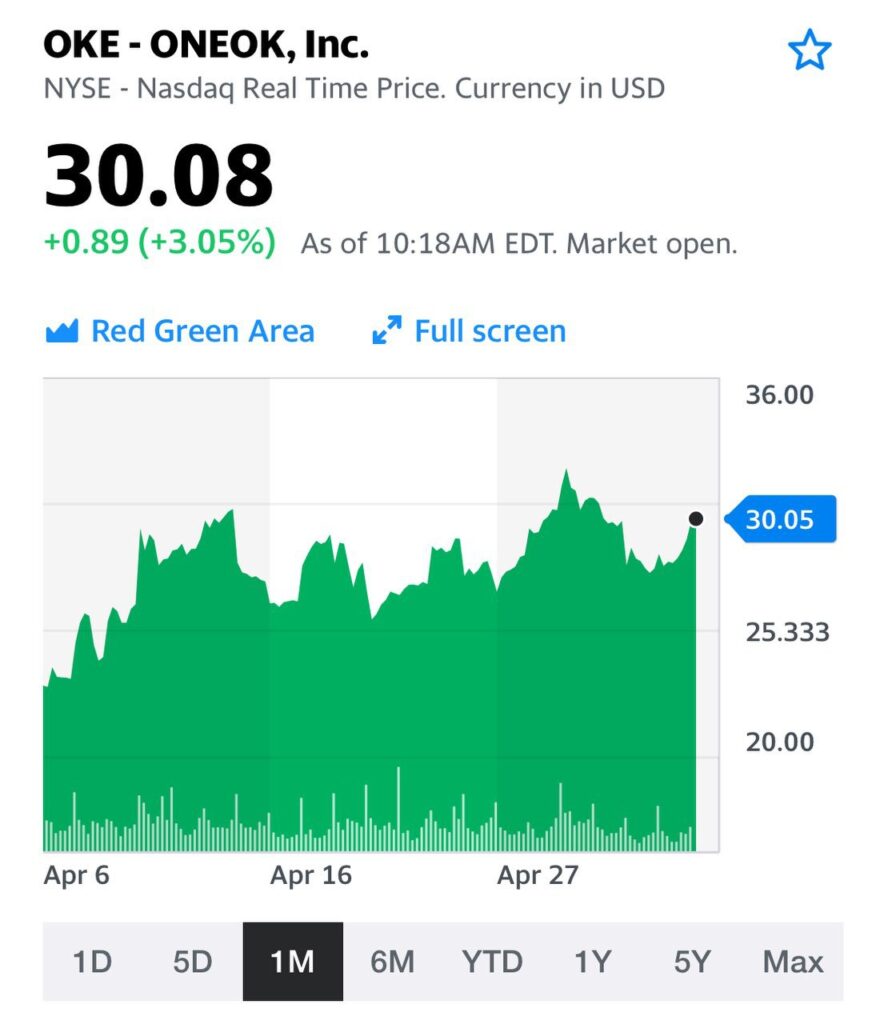Open the 5Y historical chart
This screenshot has height=1024, width=896.
(x=693, y=961)
